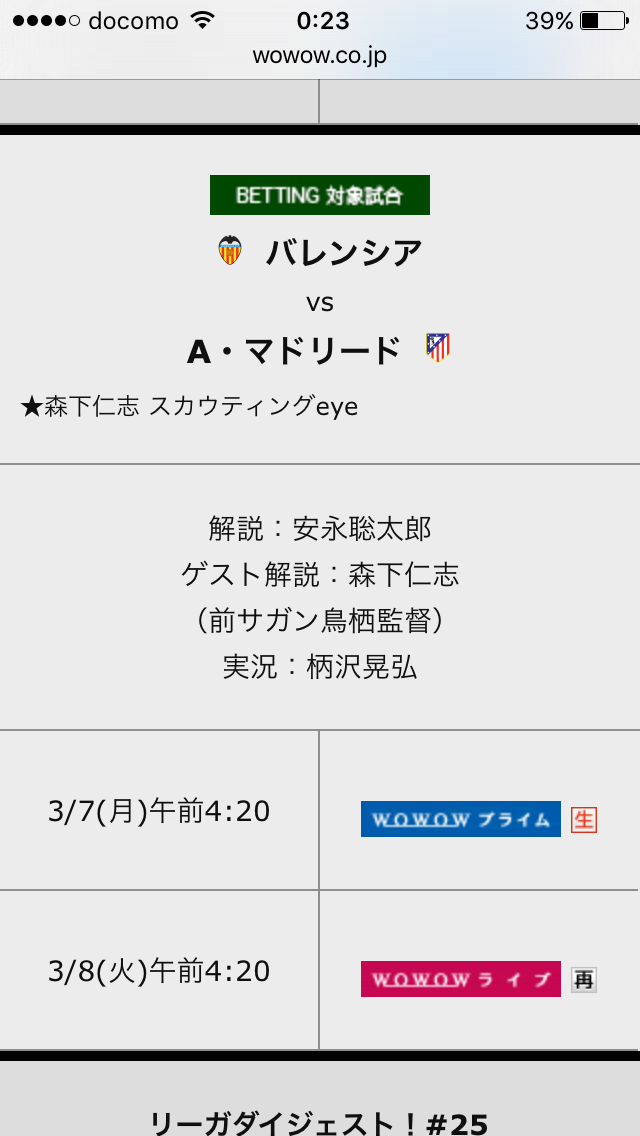Tap the wowow.co.jp address bar
This screenshot has height=1136, width=640.
point(320,56)
